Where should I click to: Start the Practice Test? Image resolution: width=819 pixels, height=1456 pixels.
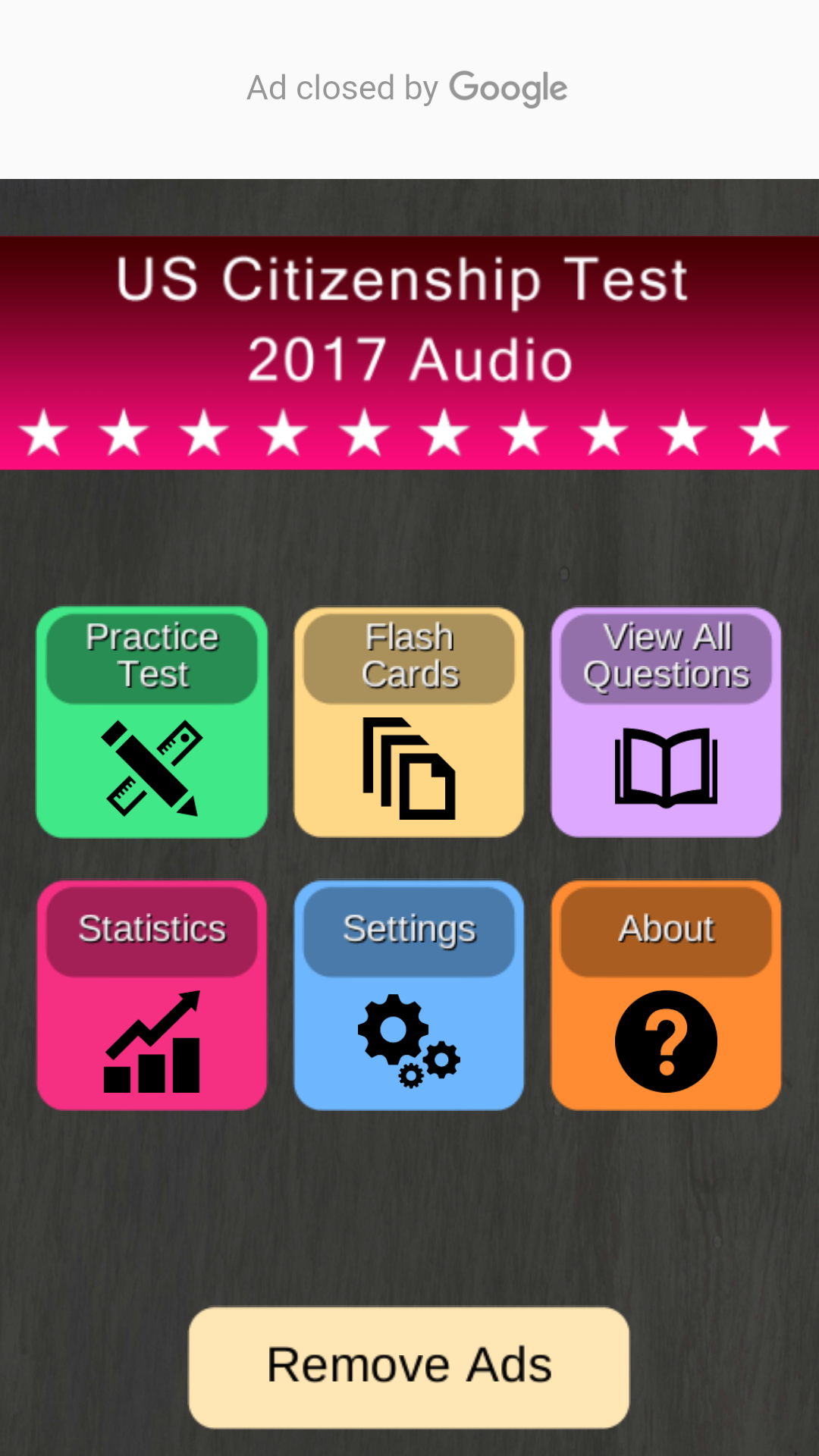(x=152, y=722)
